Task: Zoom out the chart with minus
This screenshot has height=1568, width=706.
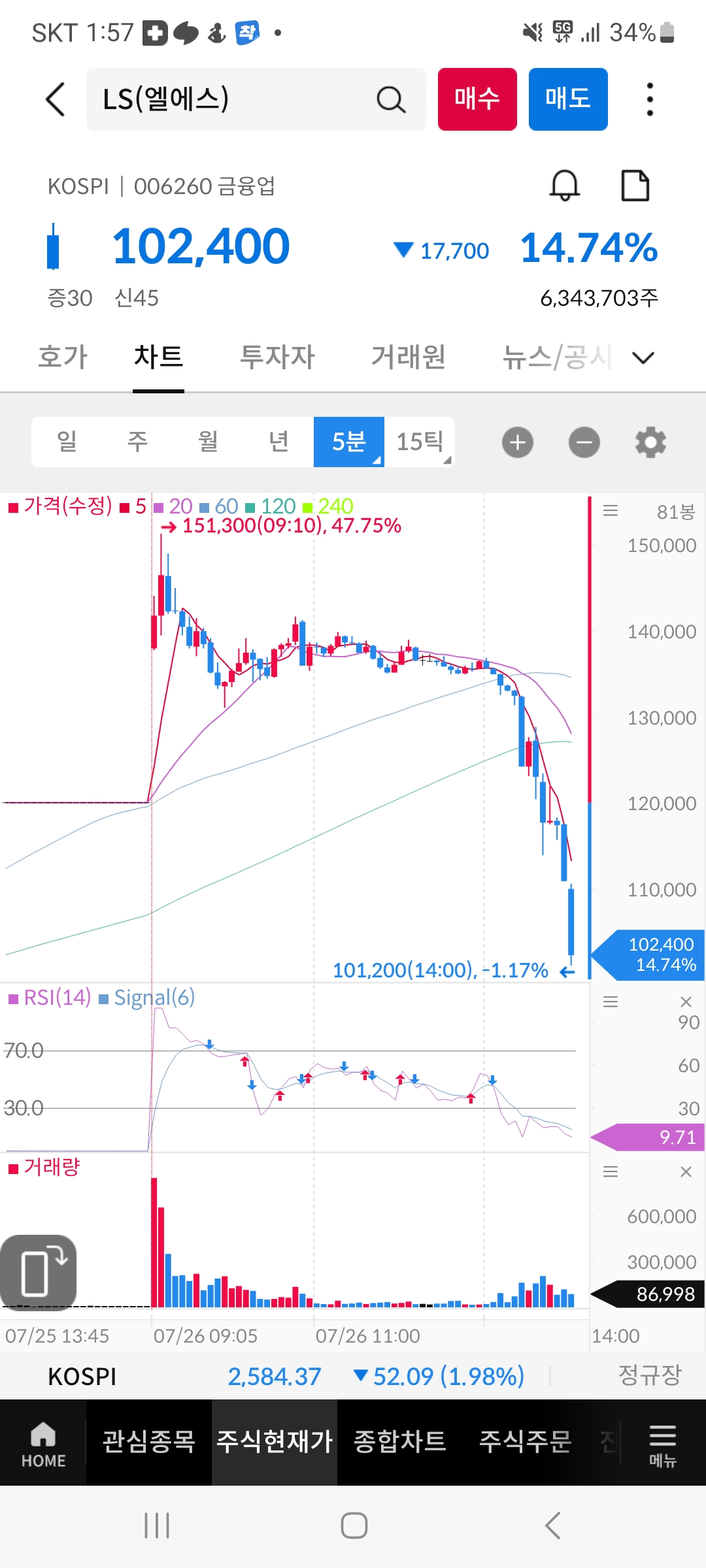Action: 584,442
